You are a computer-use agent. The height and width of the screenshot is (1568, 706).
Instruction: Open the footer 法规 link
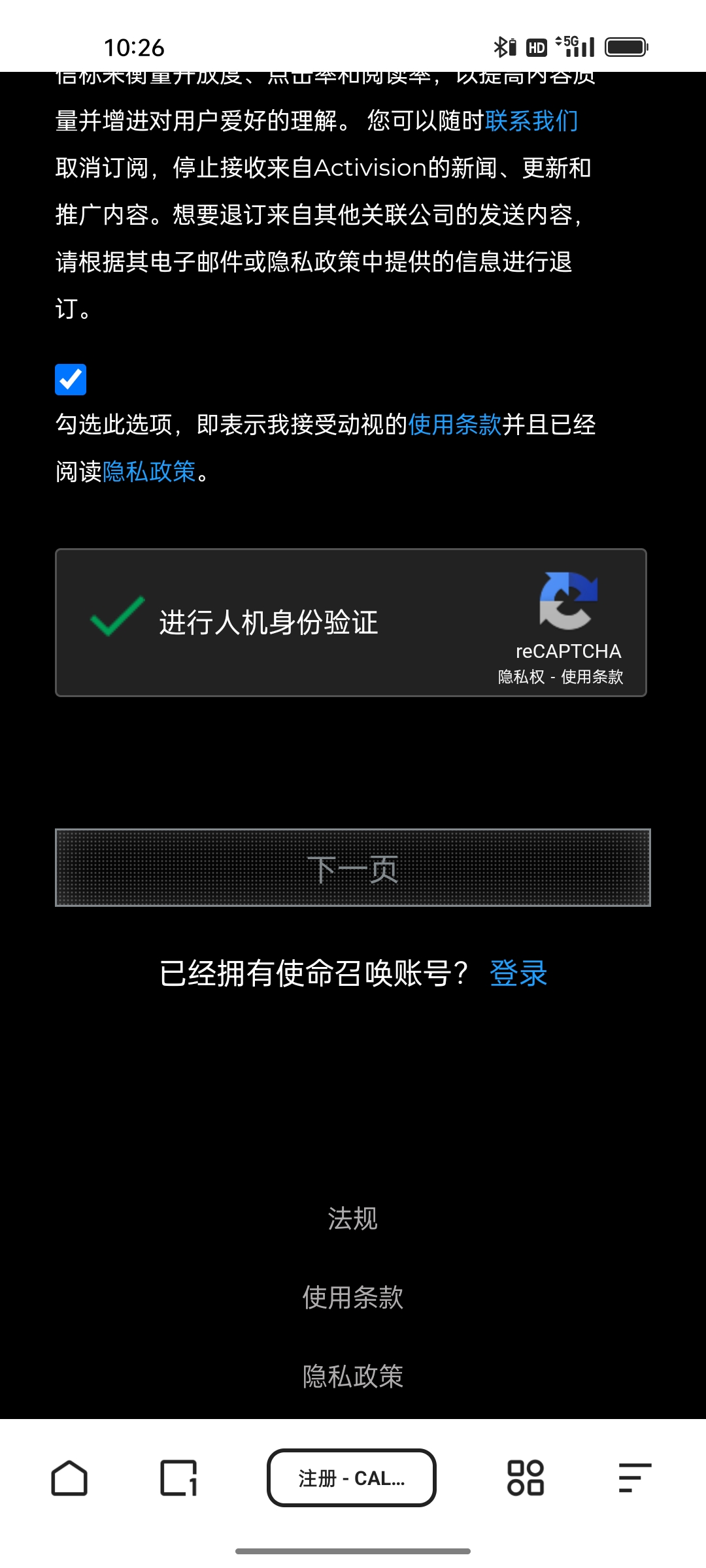coord(353,1218)
